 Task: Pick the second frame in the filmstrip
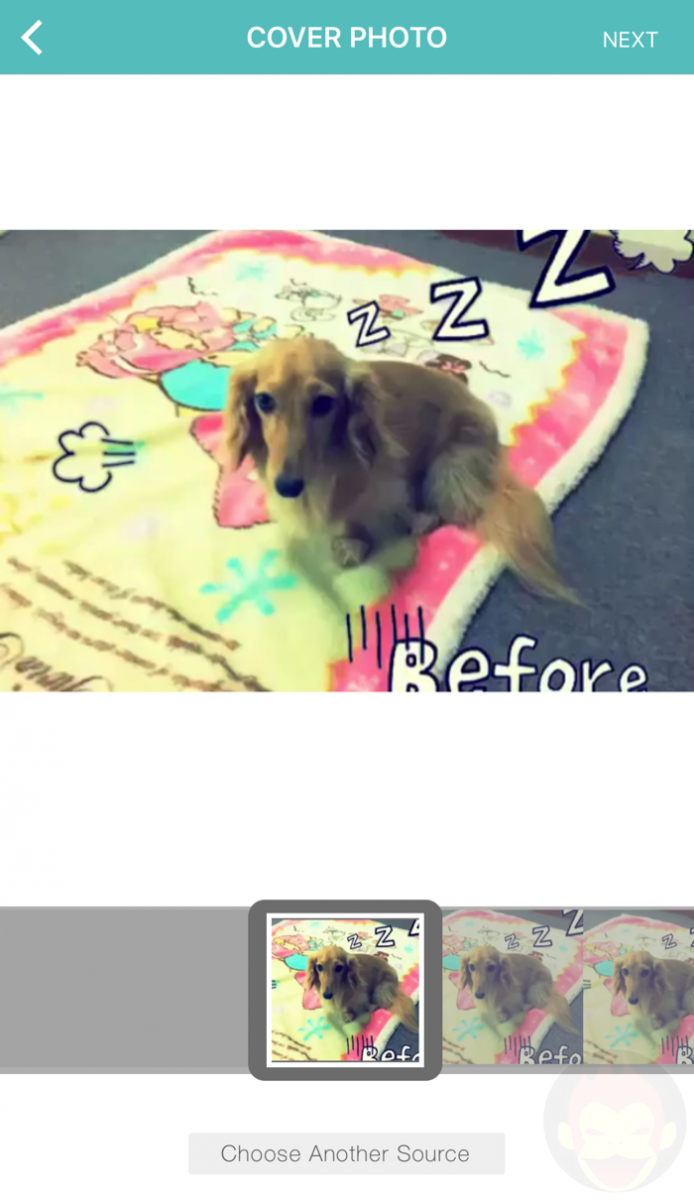point(512,988)
